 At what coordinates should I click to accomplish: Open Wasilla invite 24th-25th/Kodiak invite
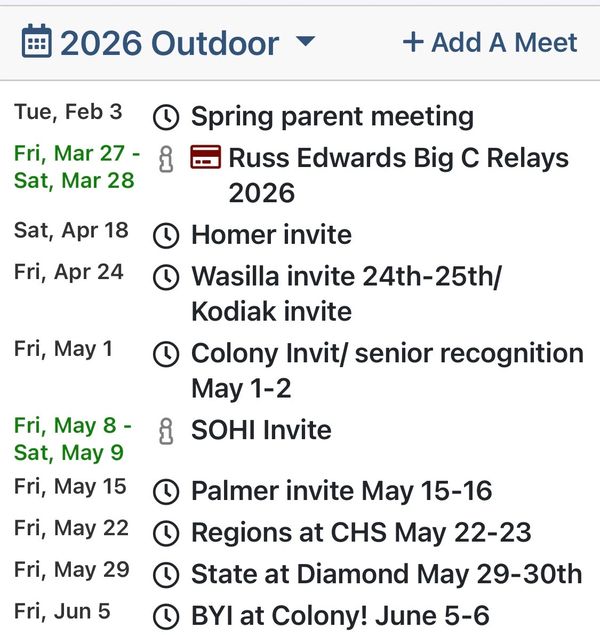click(x=345, y=276)
